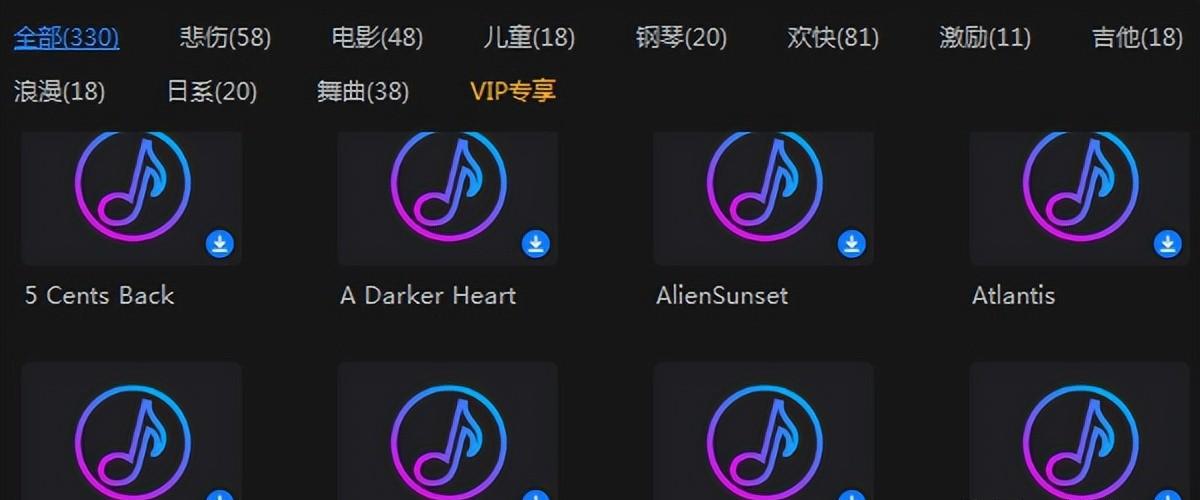The height and width of the screenshot is (500, 1200).
Task: Open the 吉他(18) category
Action: [x=1137, y=39]
